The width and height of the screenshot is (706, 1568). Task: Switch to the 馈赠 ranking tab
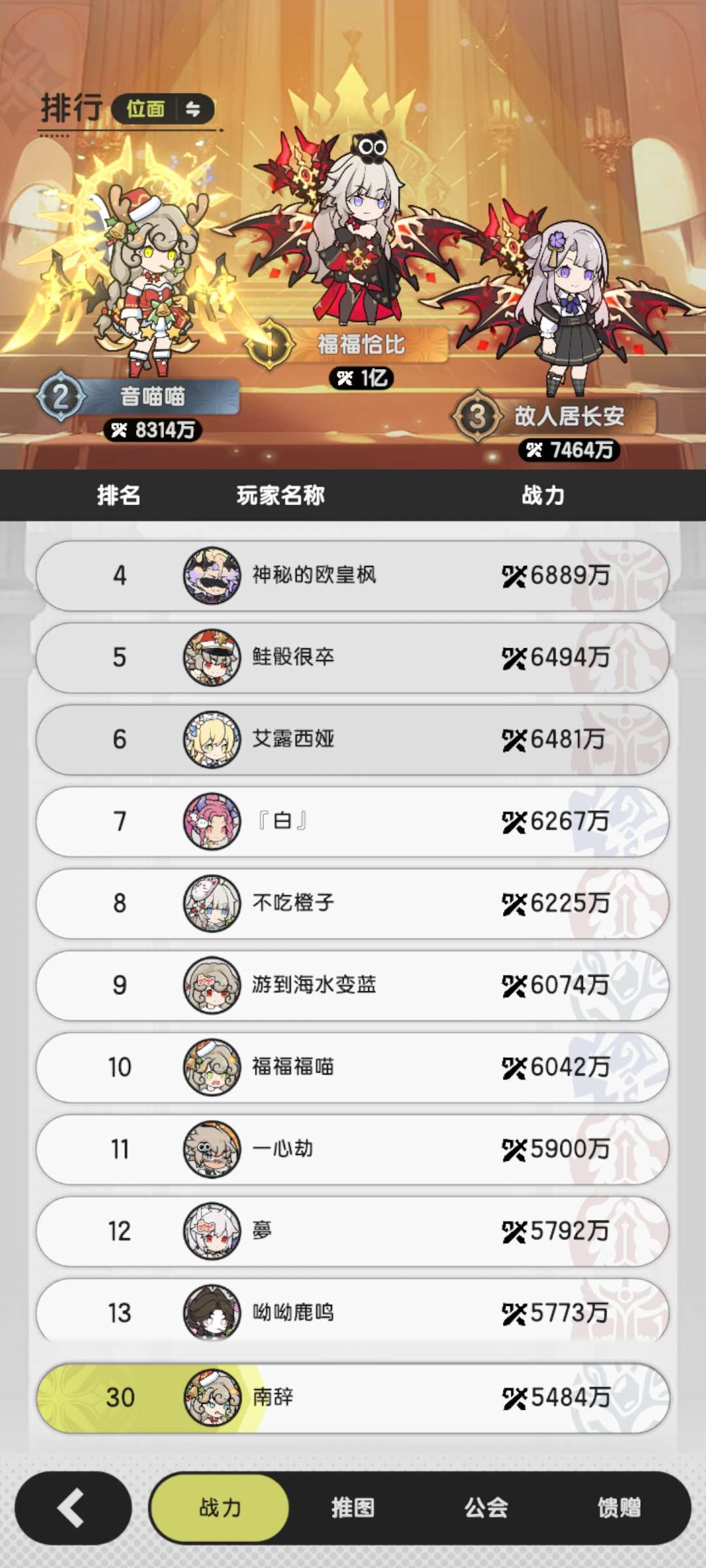click(x=618, y=1508)
